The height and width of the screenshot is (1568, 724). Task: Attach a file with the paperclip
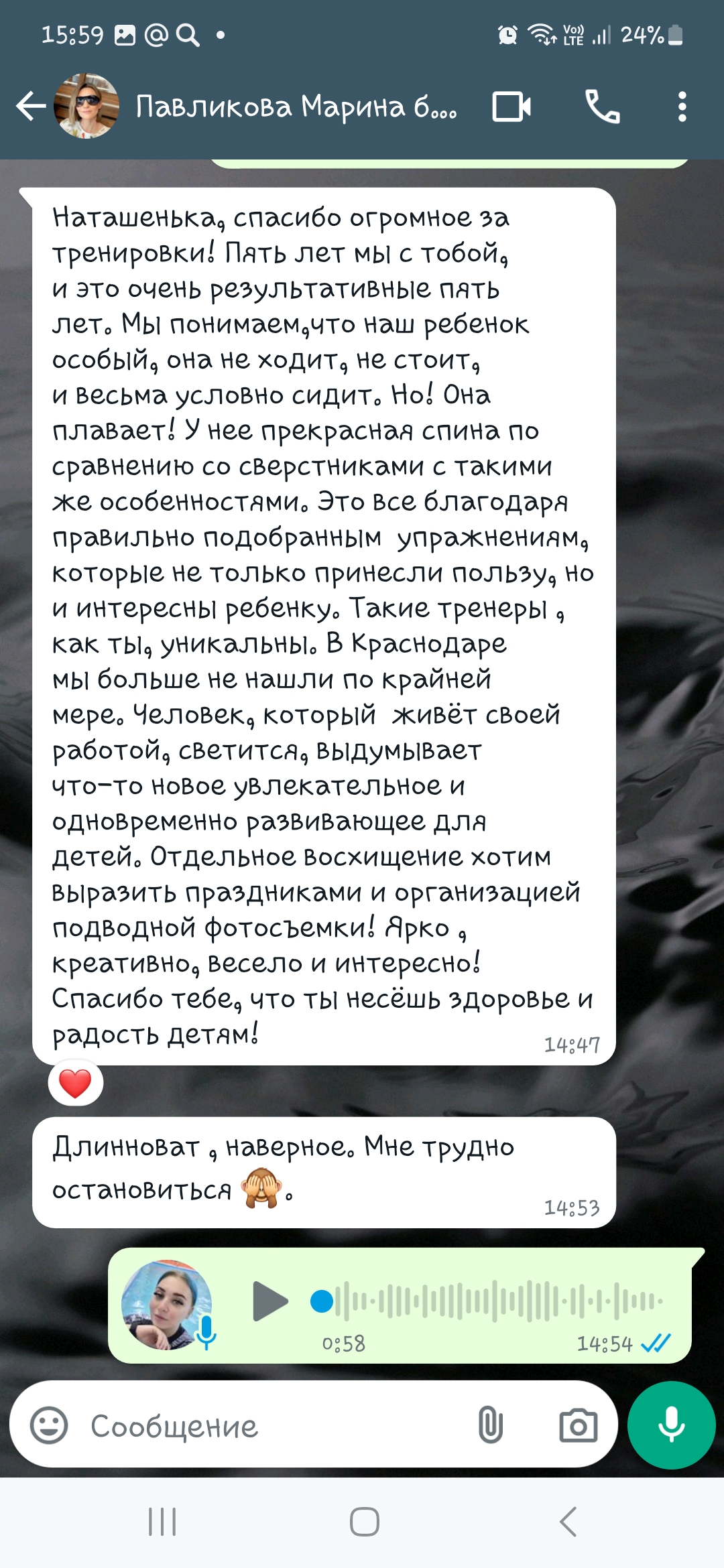point(490,1425)
